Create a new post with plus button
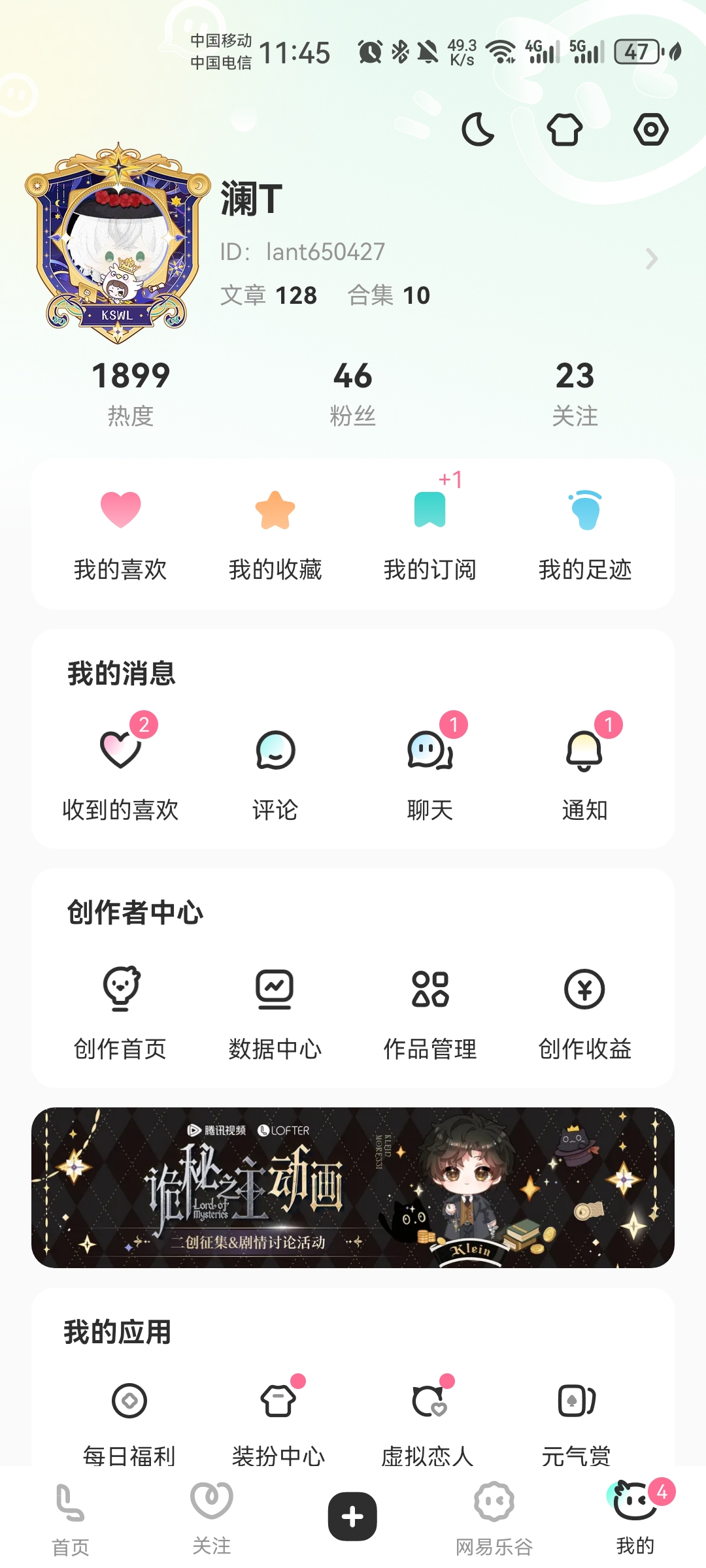Image resolution: width=706 pixels, height=1568 pixels. pyautogui.click(x=352, y=1516)
